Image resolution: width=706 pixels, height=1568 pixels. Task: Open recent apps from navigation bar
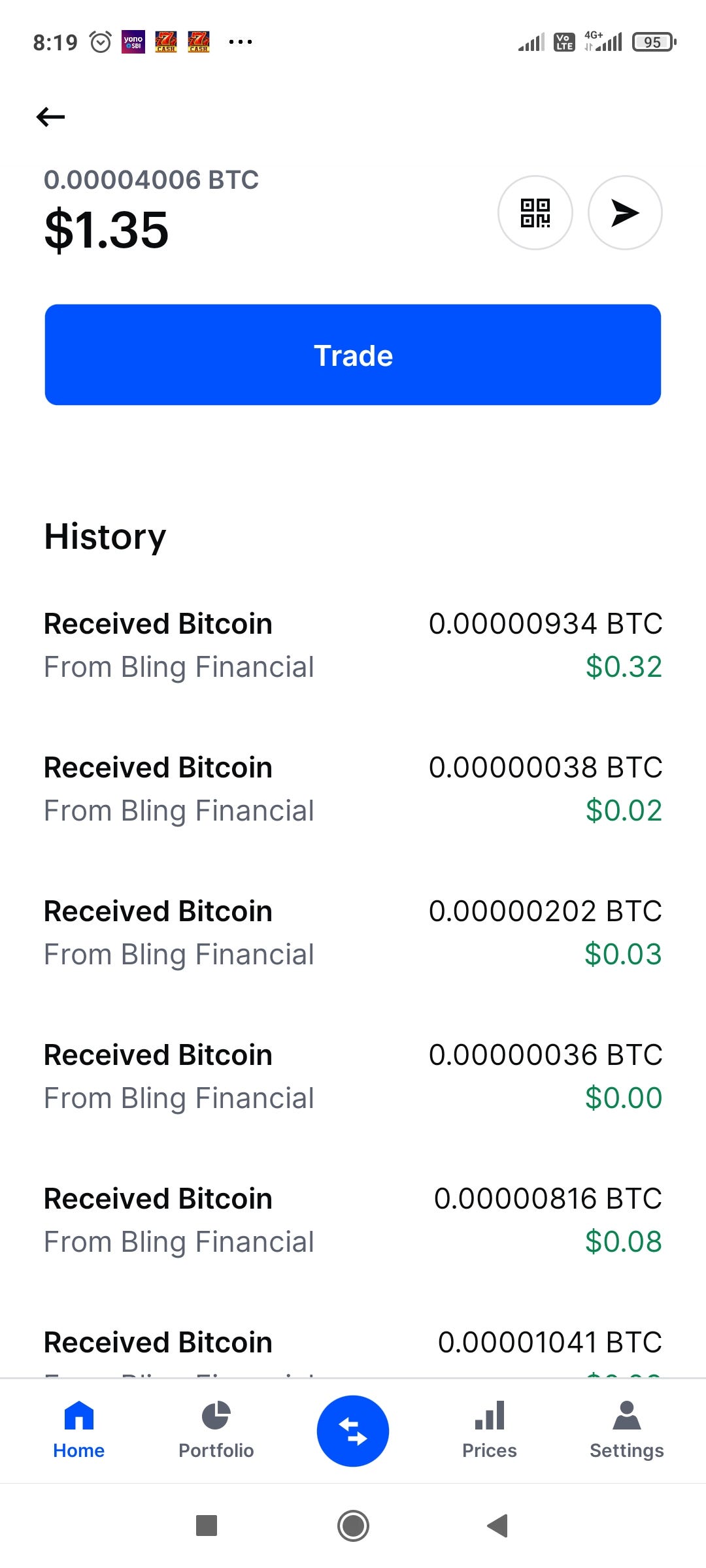(x=207, y=1526)
